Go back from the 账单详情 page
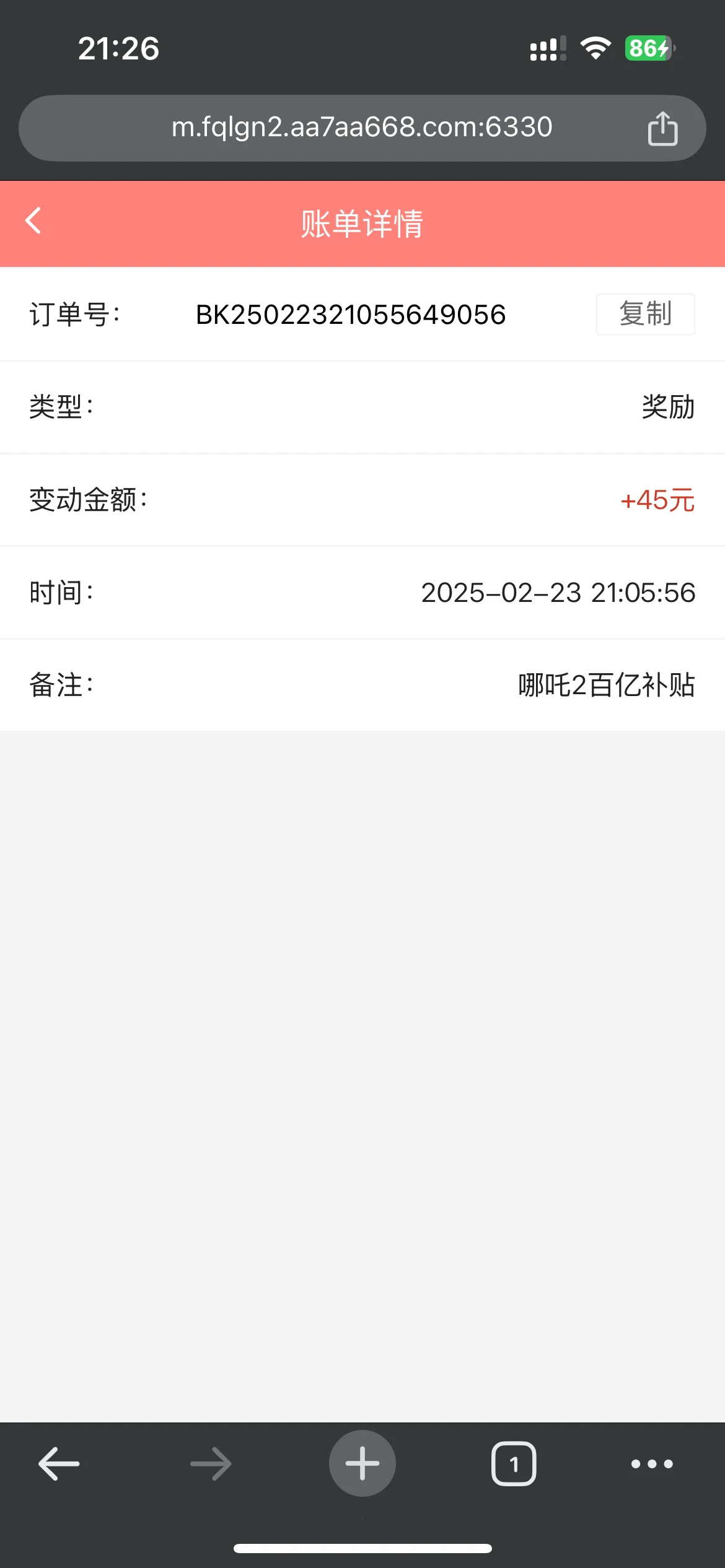This screenshot has height=1568, width=725. pos(34,221)
